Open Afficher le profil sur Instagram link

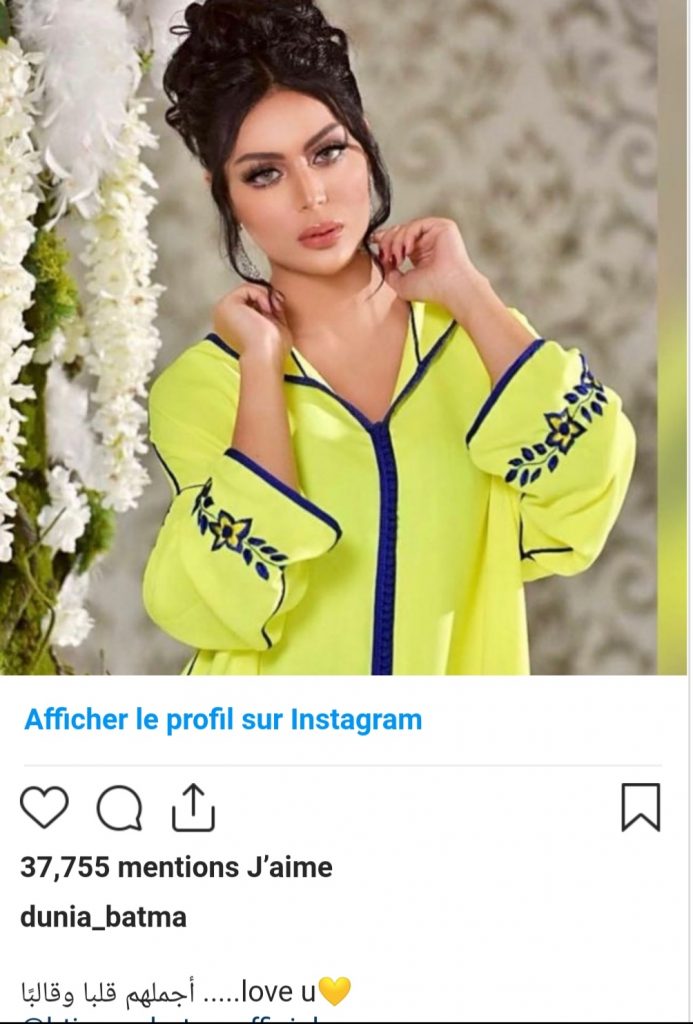pos(223,720)
